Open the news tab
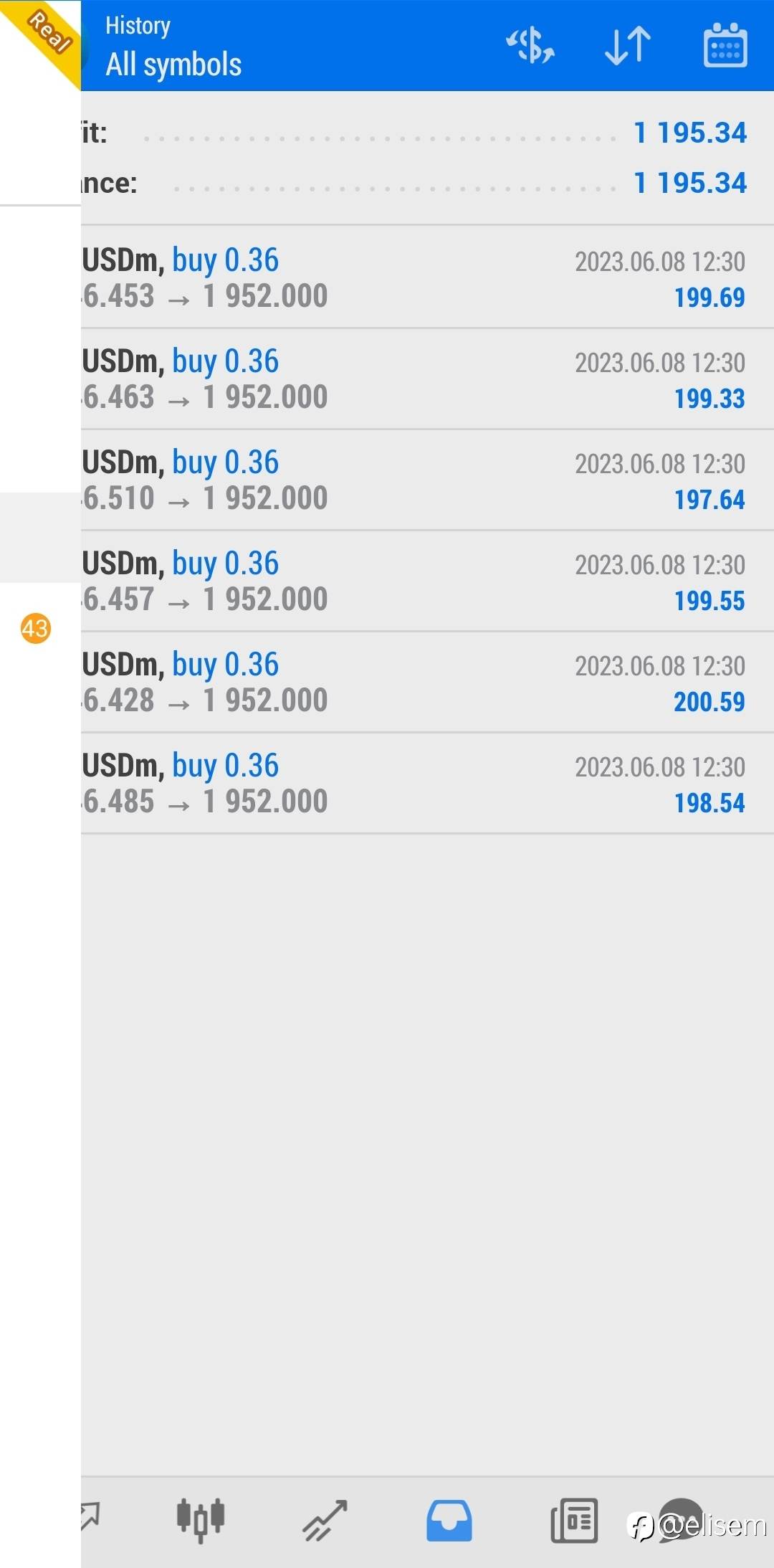 click(574, 1520)
